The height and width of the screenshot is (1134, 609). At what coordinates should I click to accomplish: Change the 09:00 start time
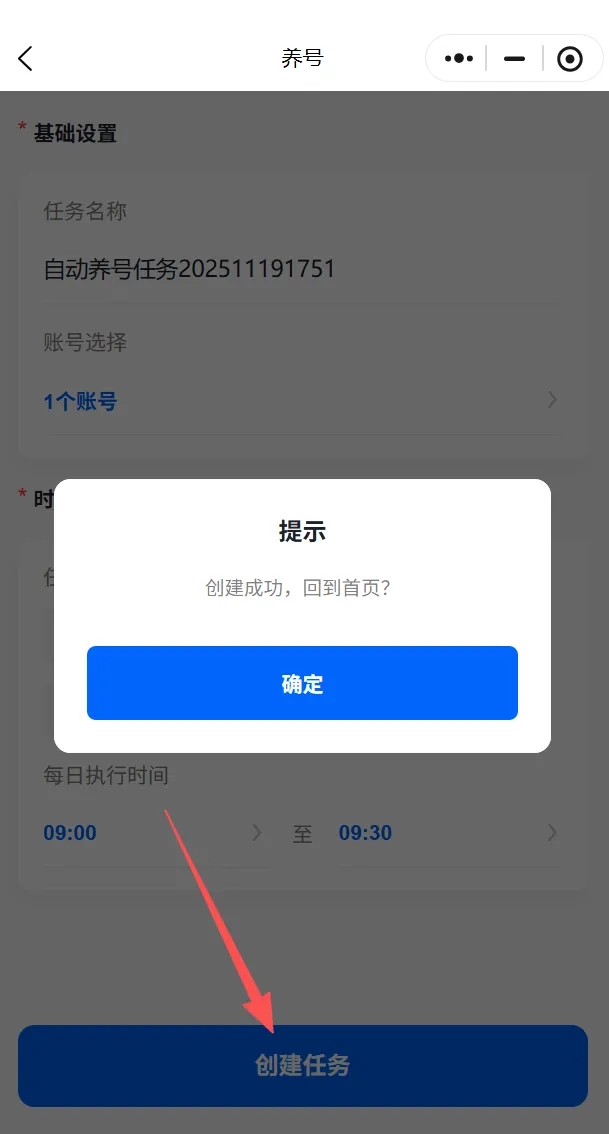(x=152, y=833)
